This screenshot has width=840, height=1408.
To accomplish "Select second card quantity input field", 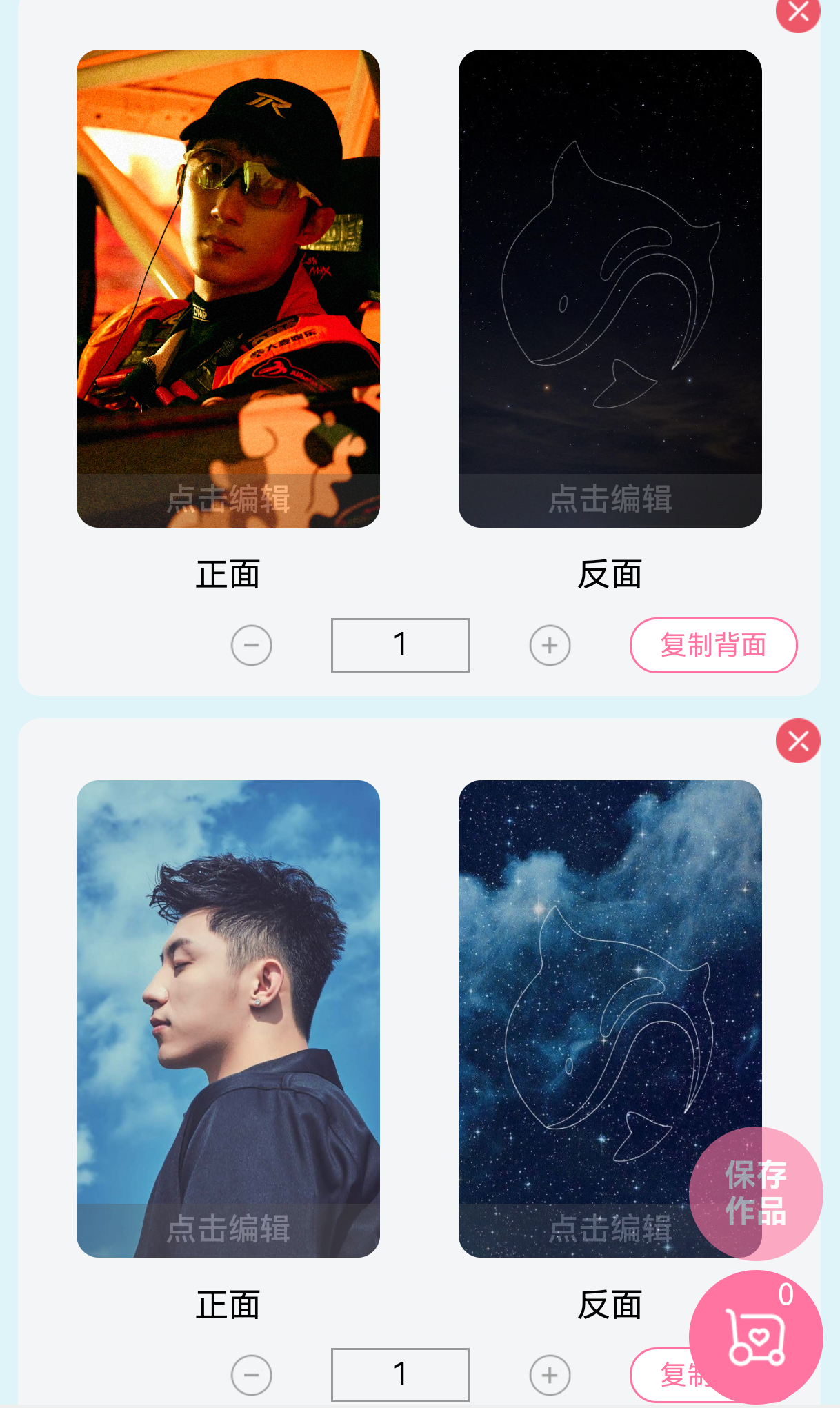I will 400,1375.
